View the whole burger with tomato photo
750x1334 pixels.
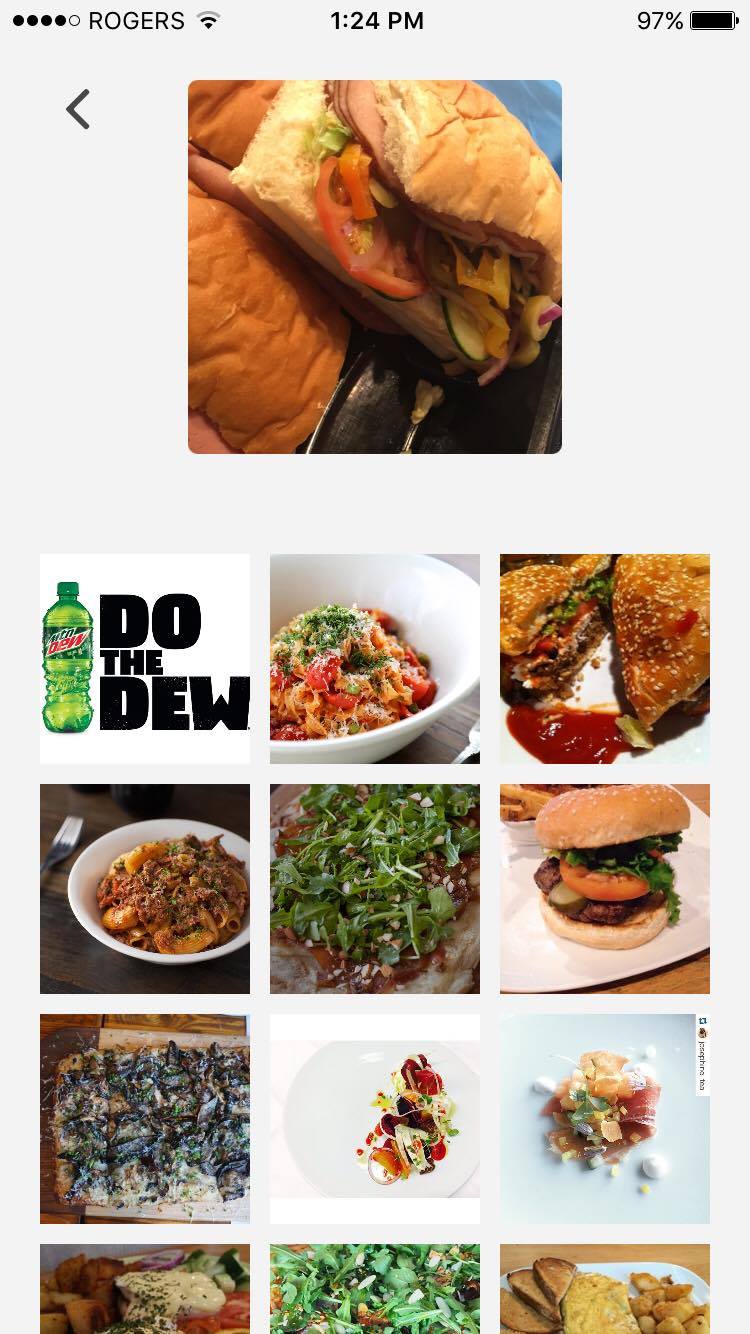[x=605, y=889]
